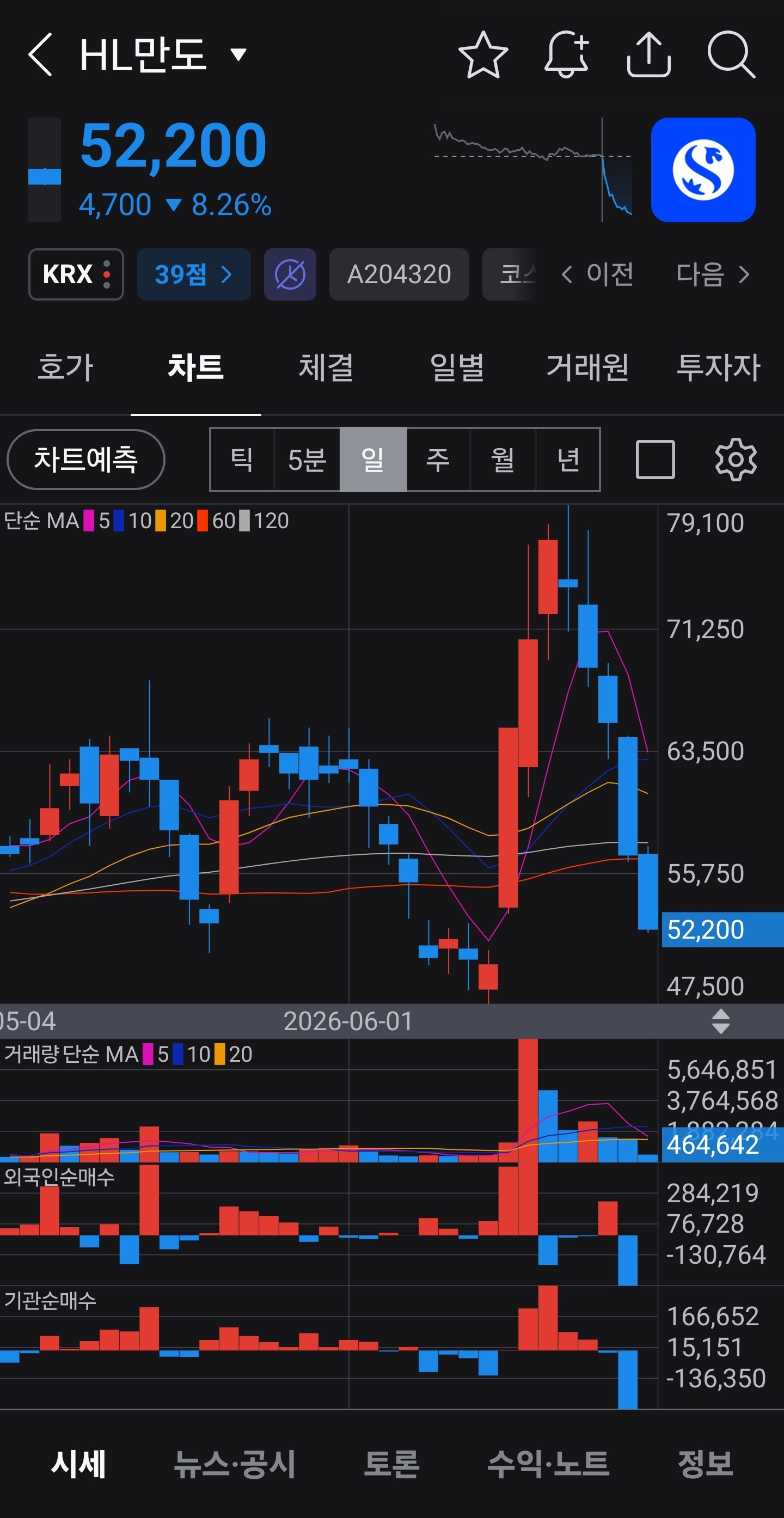The image size is (784, 1518).
Task: Go back using the top-left arrow
Action: point(41,55)
